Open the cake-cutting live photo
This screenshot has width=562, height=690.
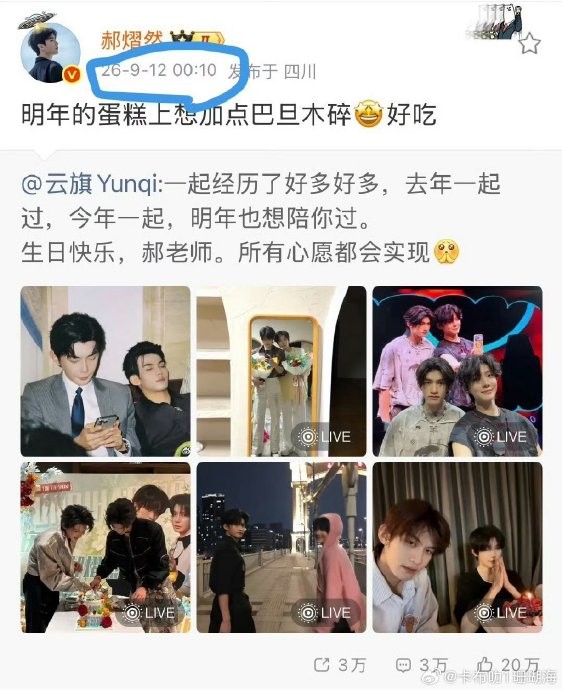click(106, 547)
